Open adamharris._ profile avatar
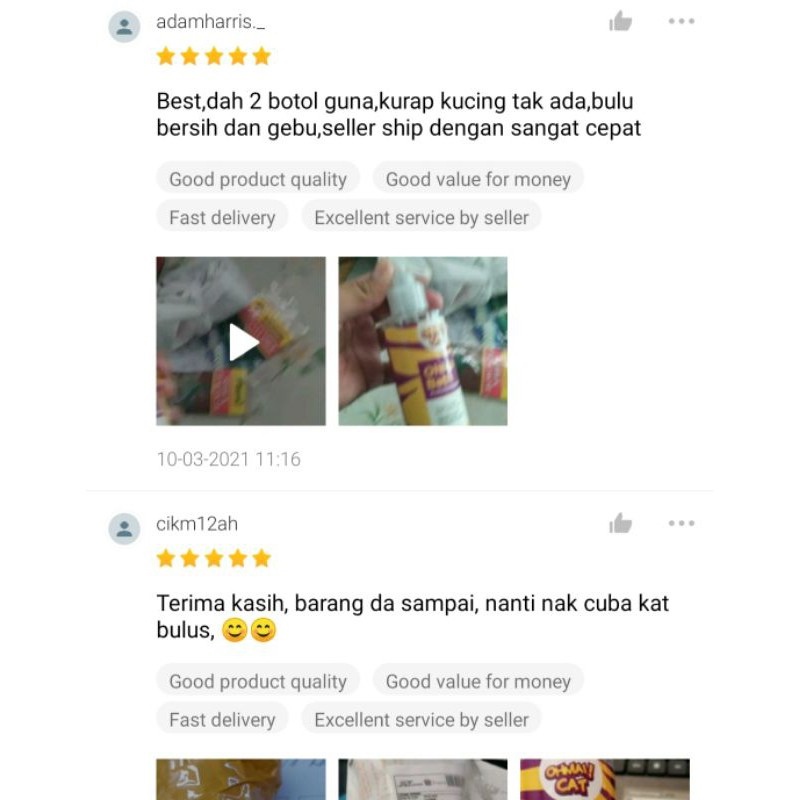The width and height of the screenshot is (800, 800). click(124, 26)
